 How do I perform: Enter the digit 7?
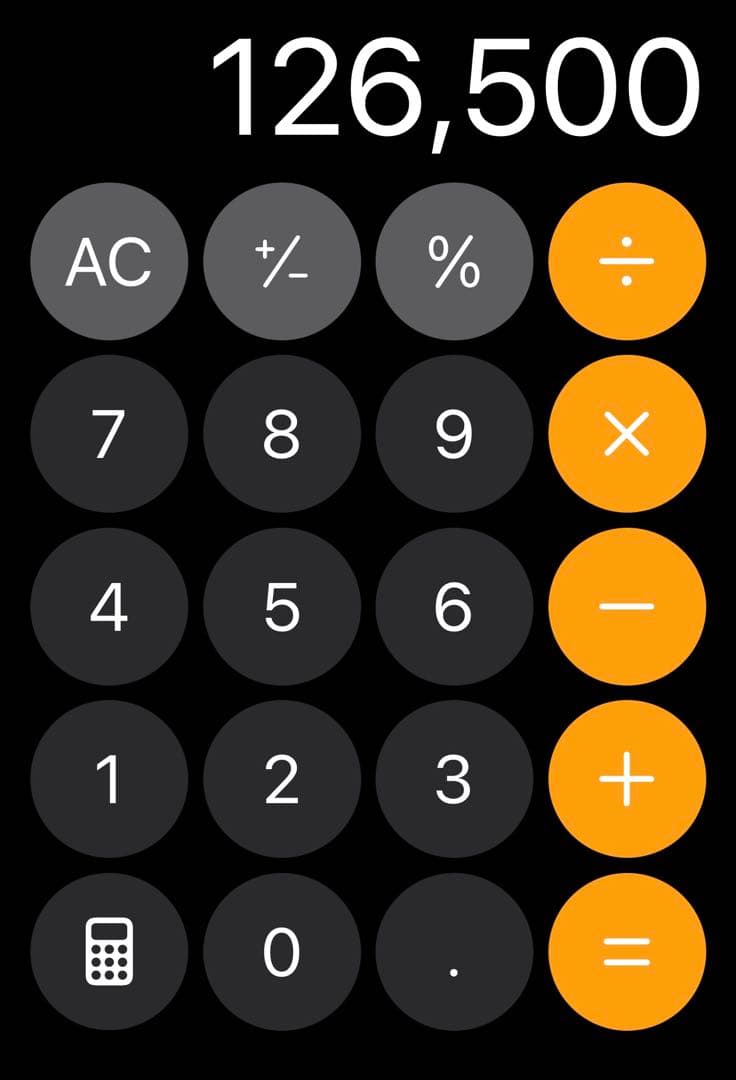tap(109, 435)
